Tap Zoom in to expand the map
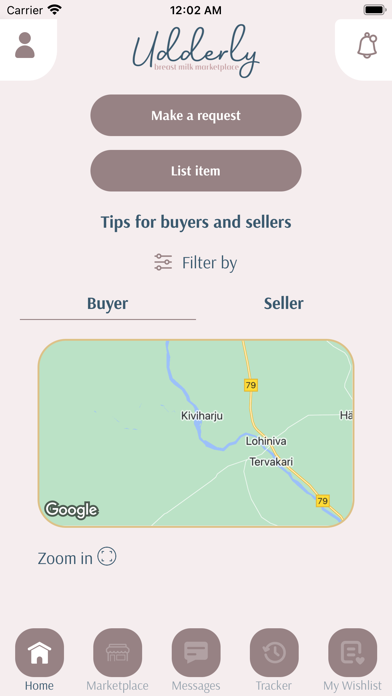392x696 pixels. tap(77, 558)
